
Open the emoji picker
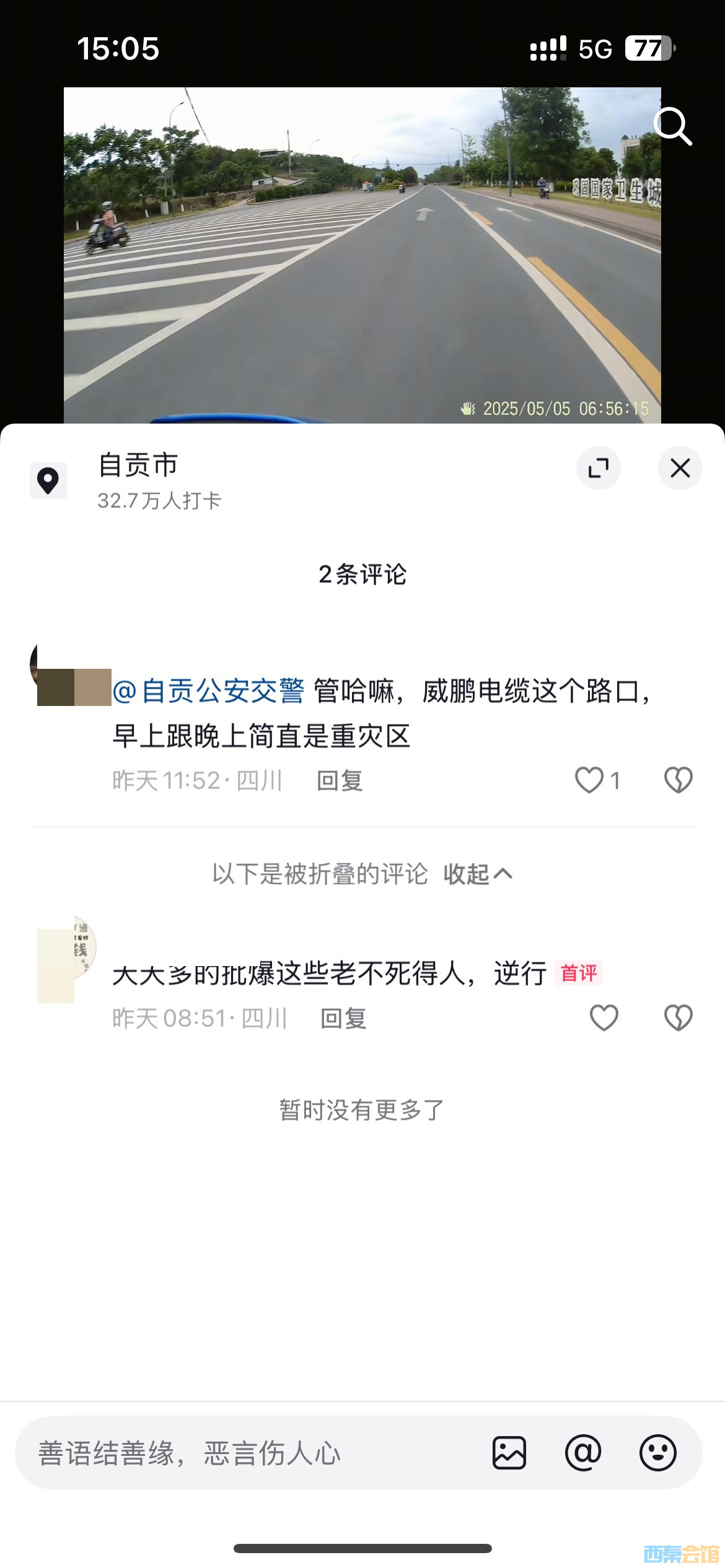click(x=657, y=1453)
